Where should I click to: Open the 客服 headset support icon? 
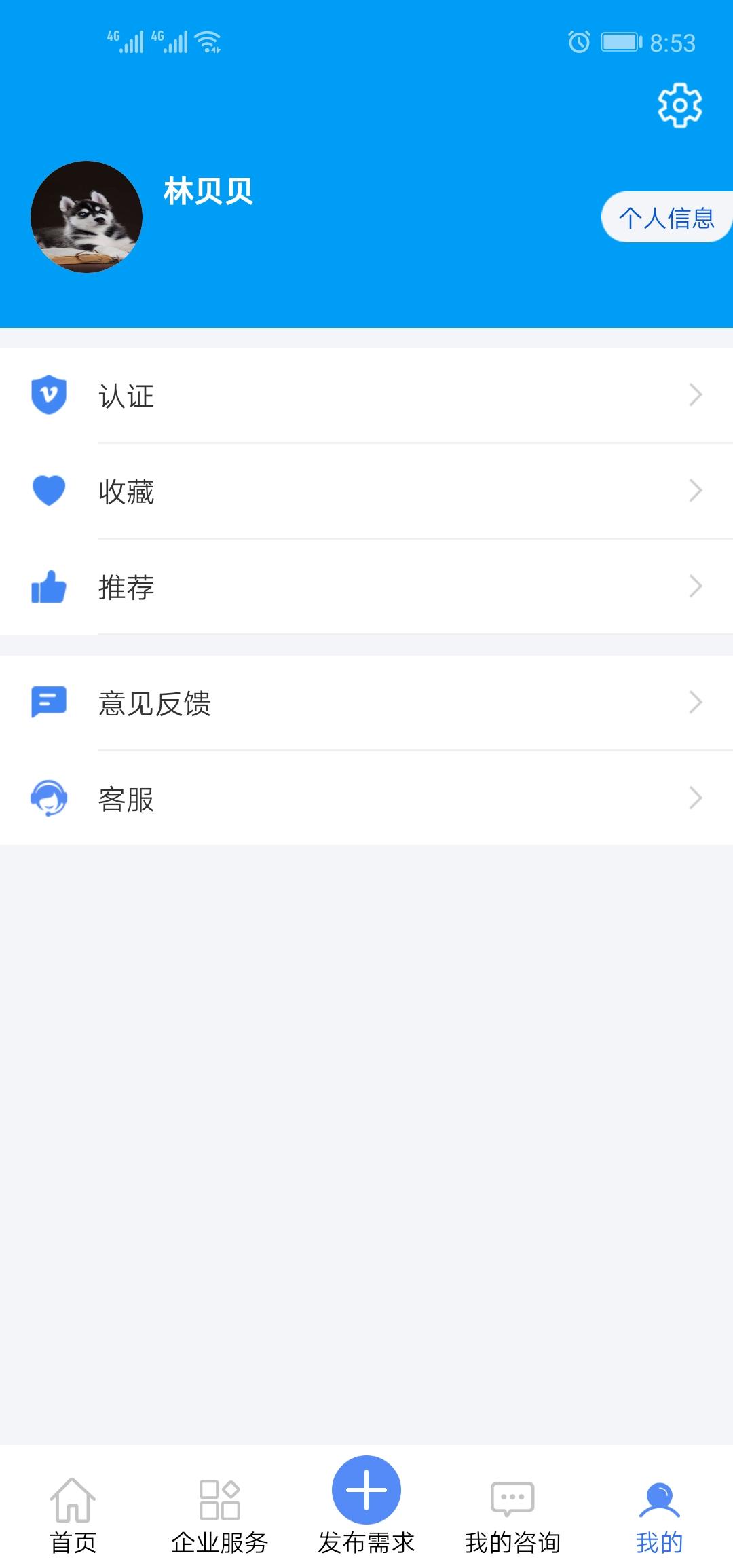(x=48, y=799)
